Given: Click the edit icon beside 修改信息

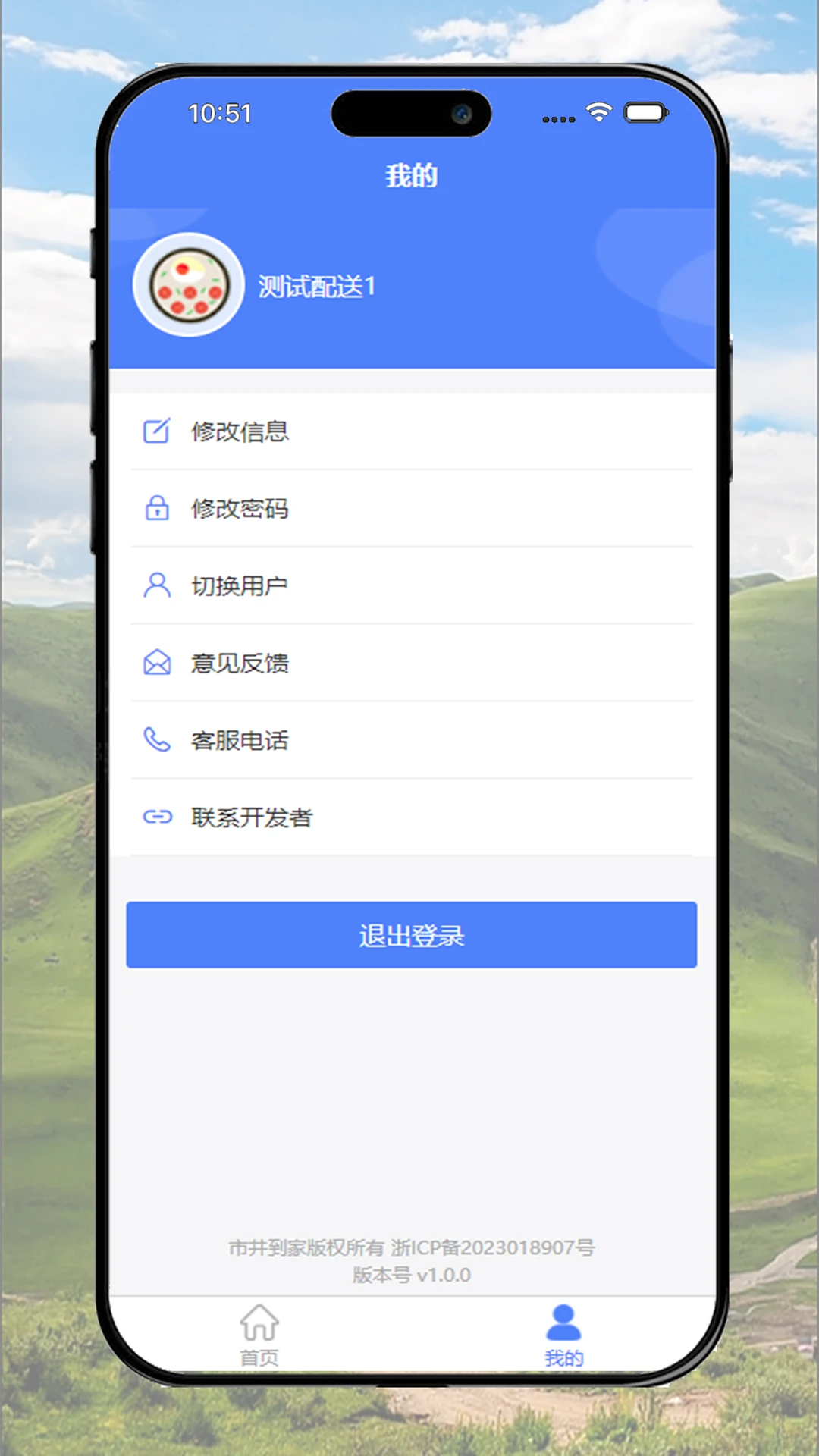Looking at the screenshot, I should (155, 431).
